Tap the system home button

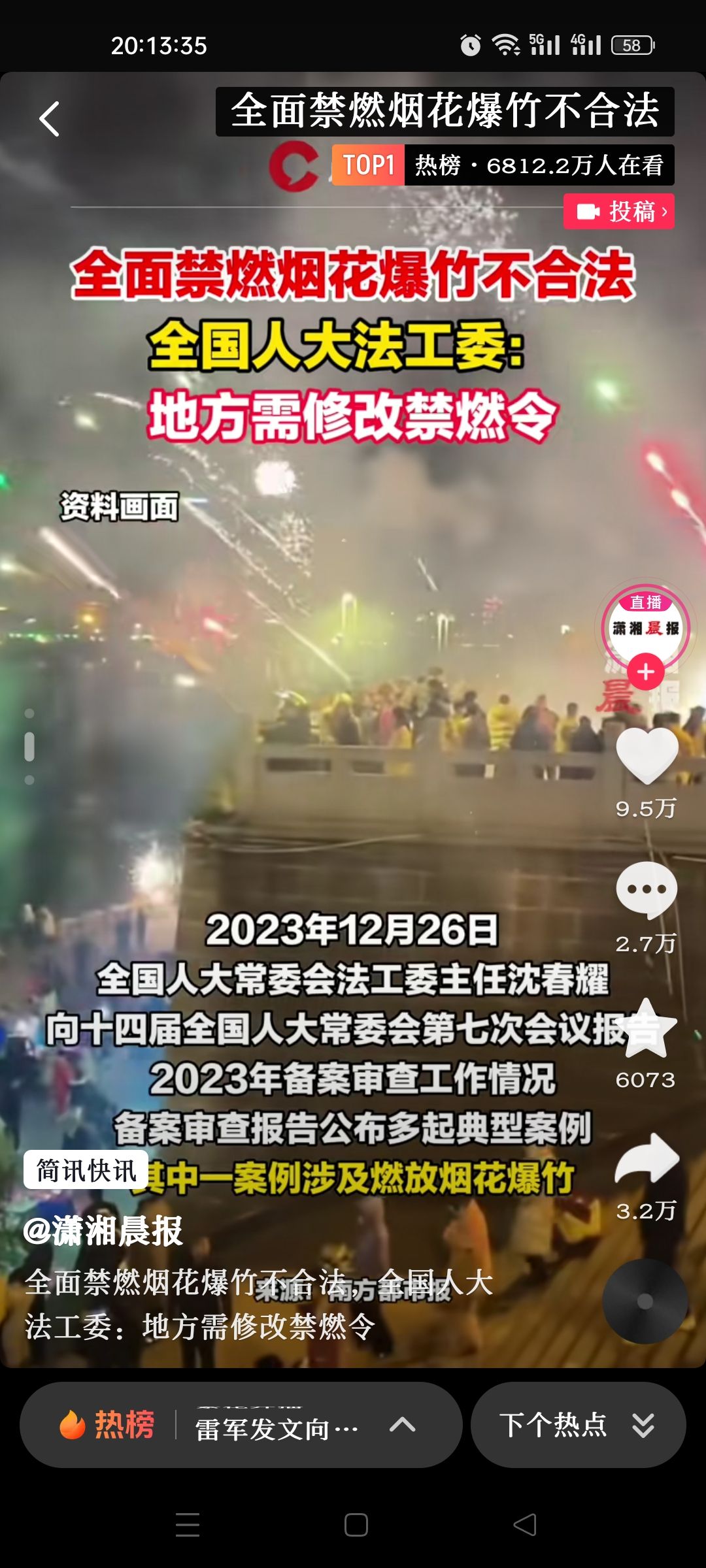tap(356, 1525)
